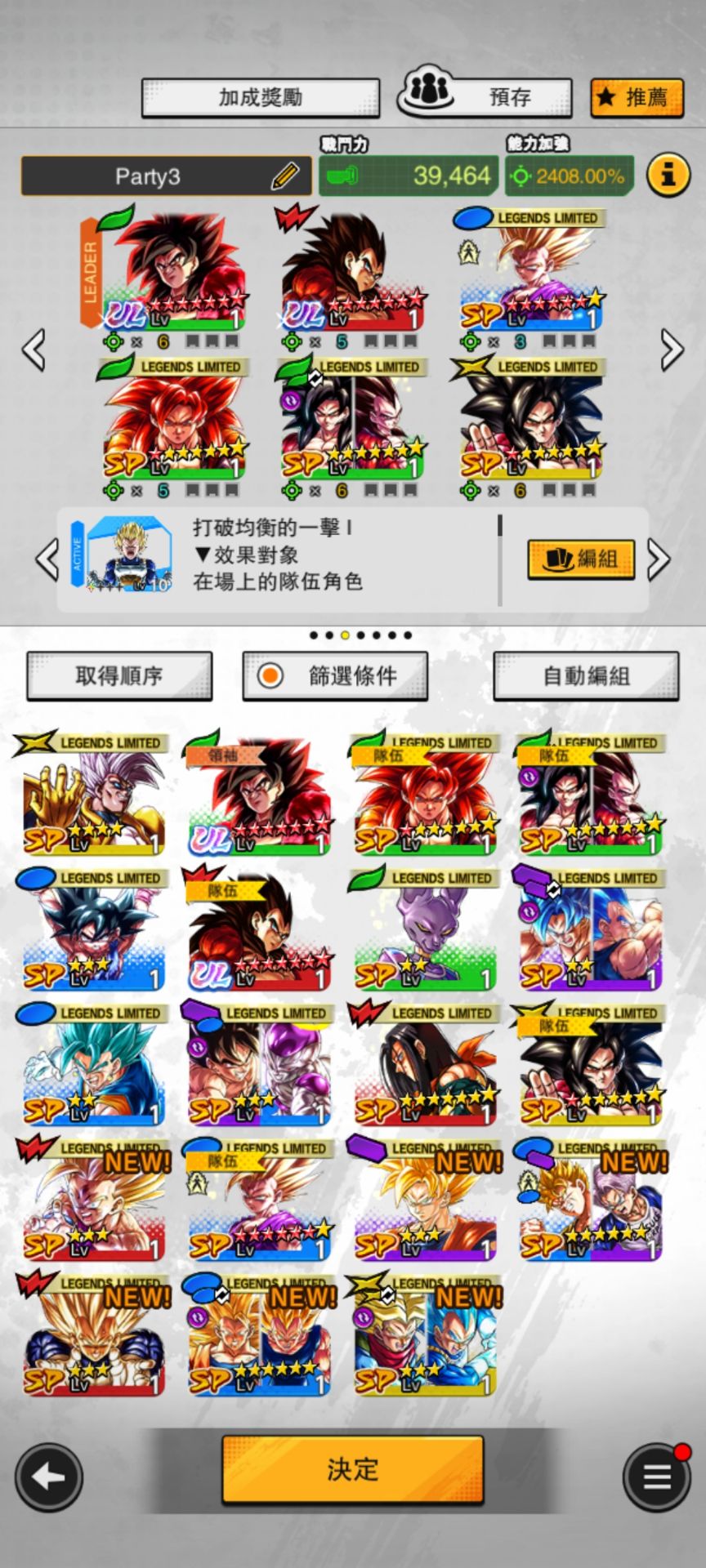Image resolution: width=706 pixels, height=1568 pixels.
Task: Go back using the bottom-left arrow button
Action: click(x=48, y=1477)
